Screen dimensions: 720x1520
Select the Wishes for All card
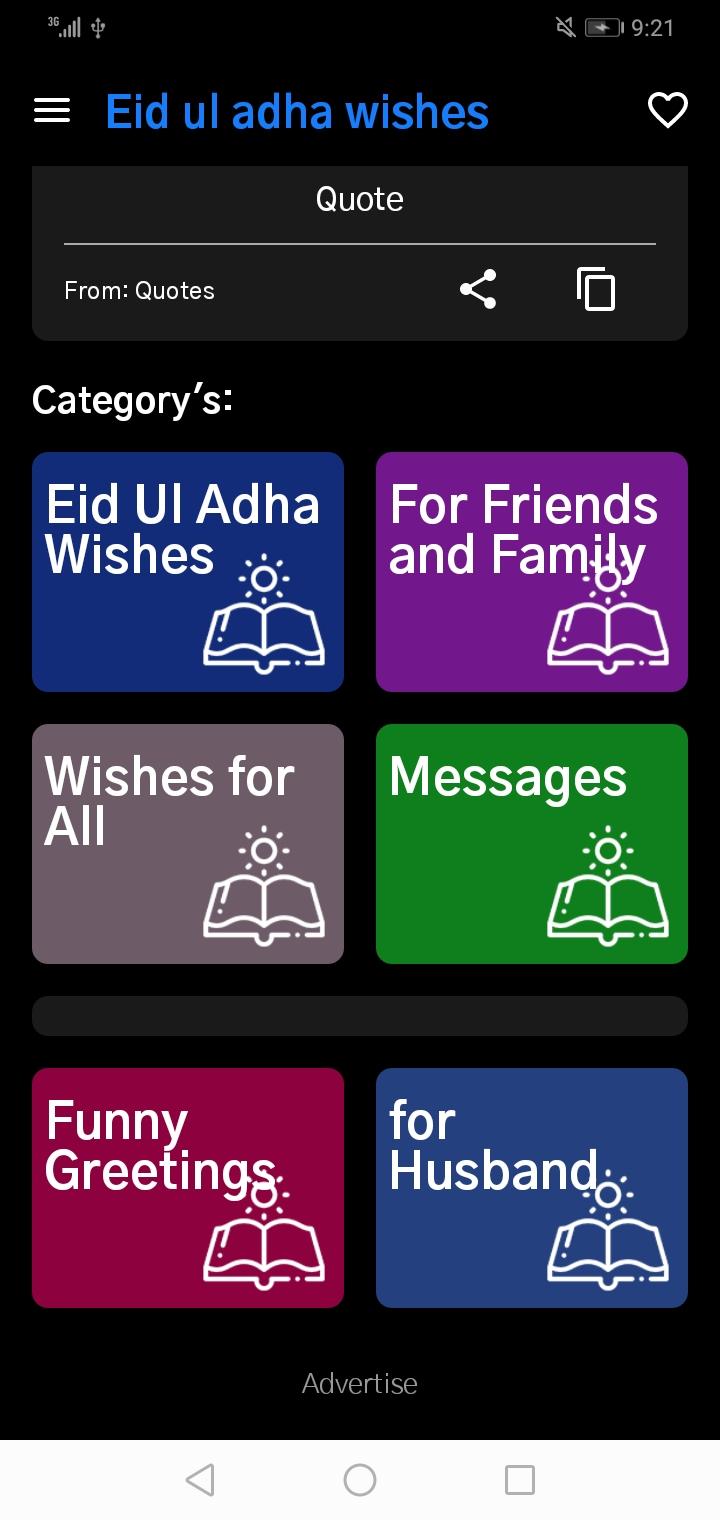click(188, 844)
